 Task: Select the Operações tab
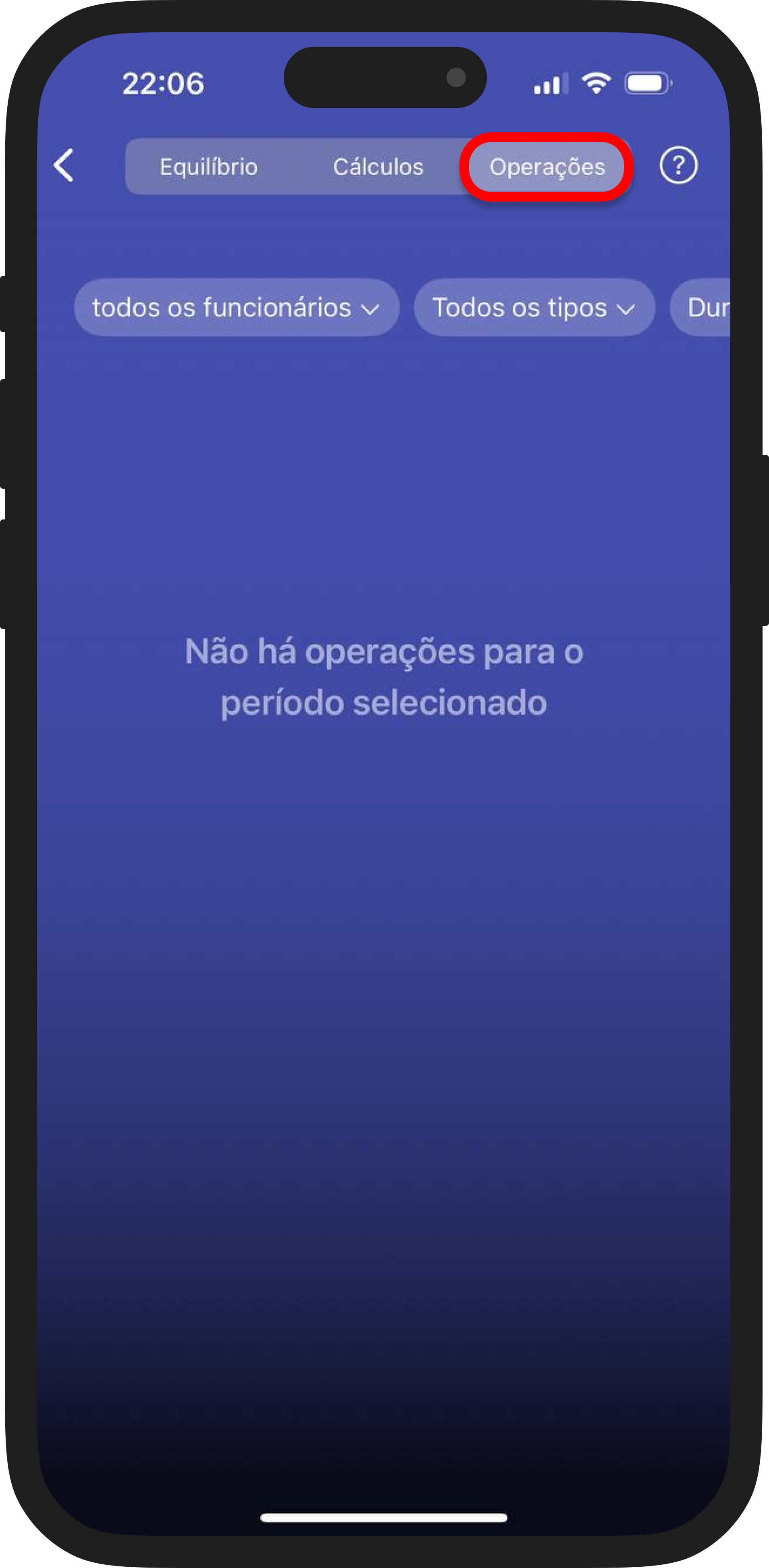547,167
